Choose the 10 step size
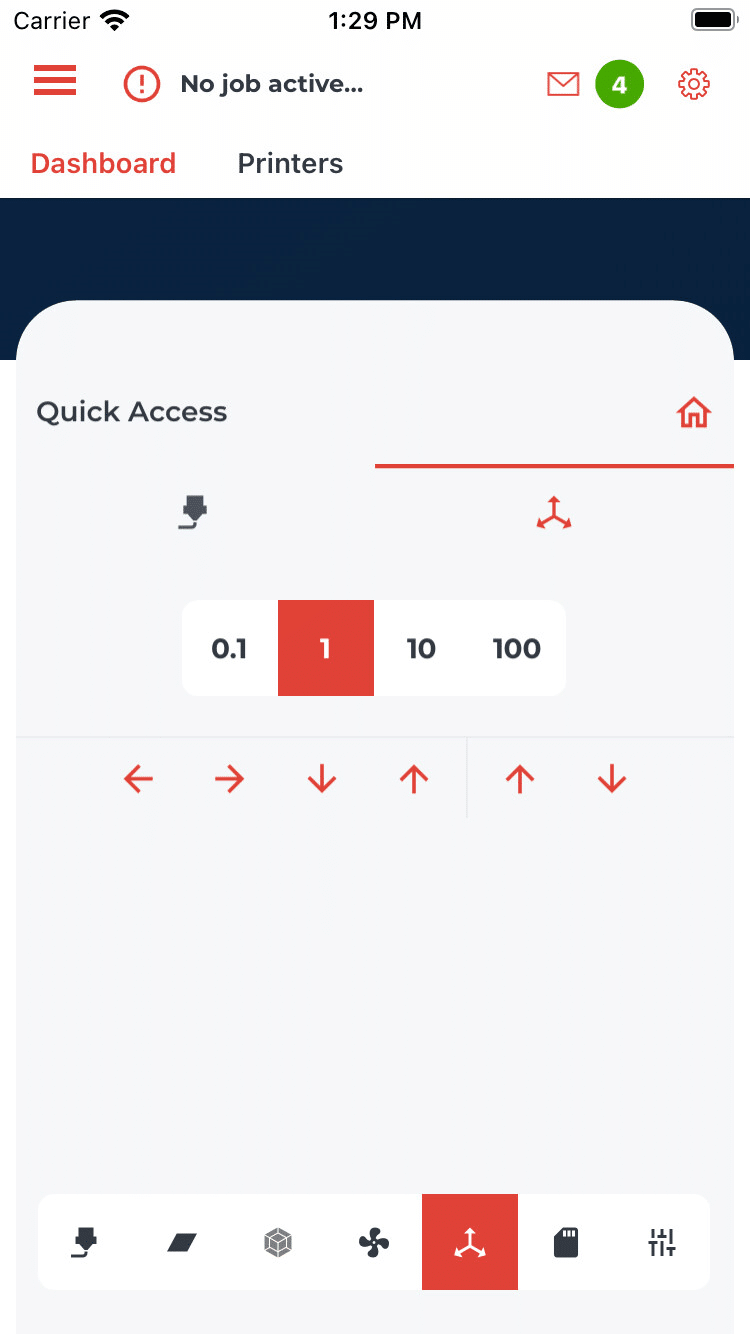750x1334 pixels. pos(421,648)
